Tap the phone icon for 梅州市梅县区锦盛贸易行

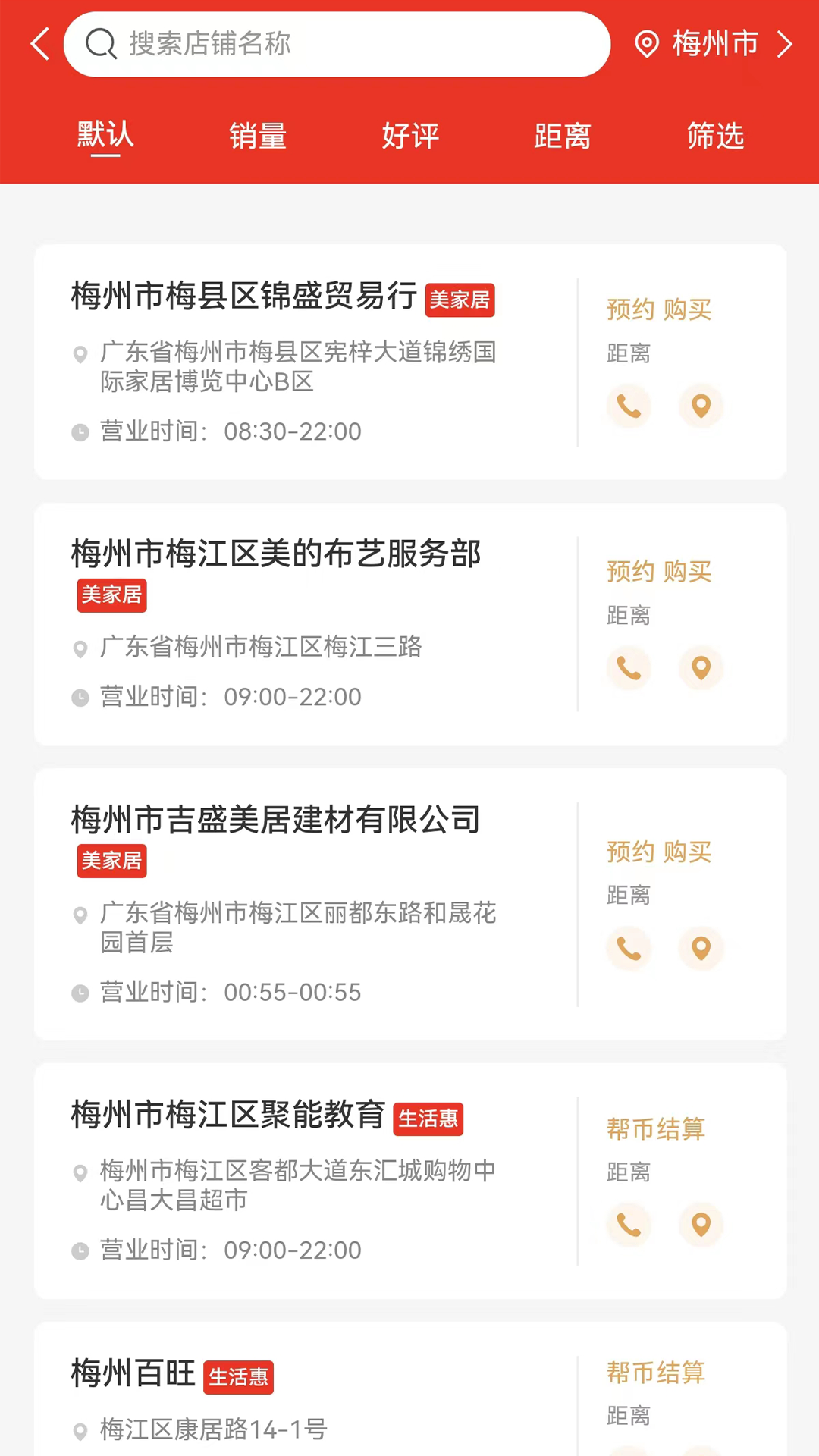pyautogui.click(x=629, y=406)
